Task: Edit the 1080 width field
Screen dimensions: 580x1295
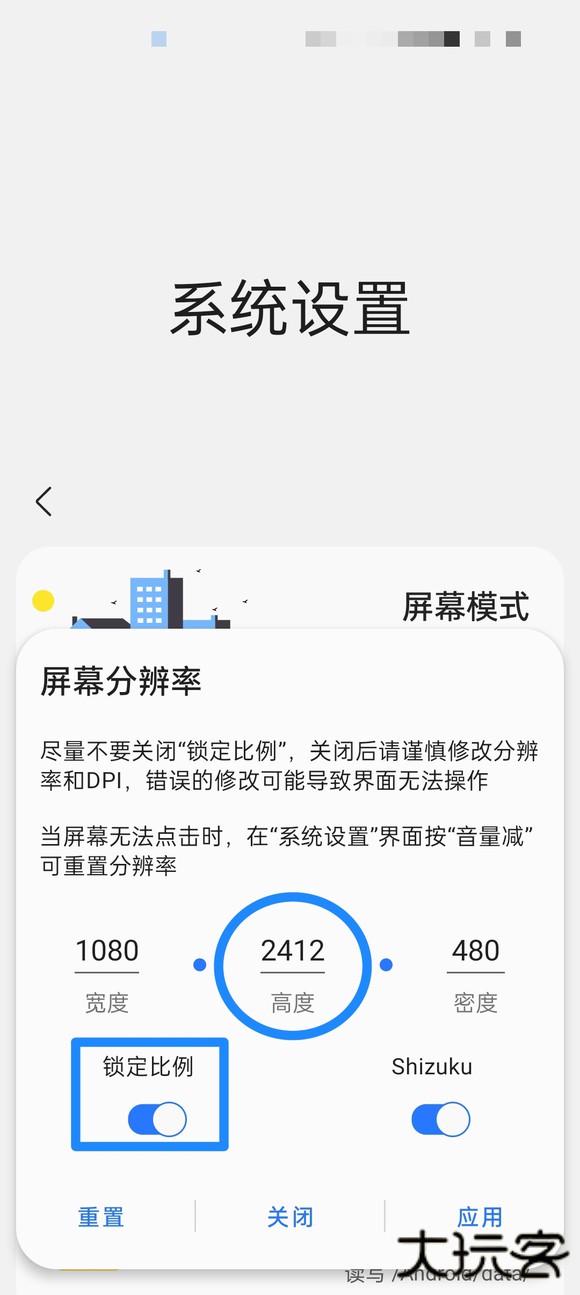Action: pyautogui.click(x=107, y=951)
